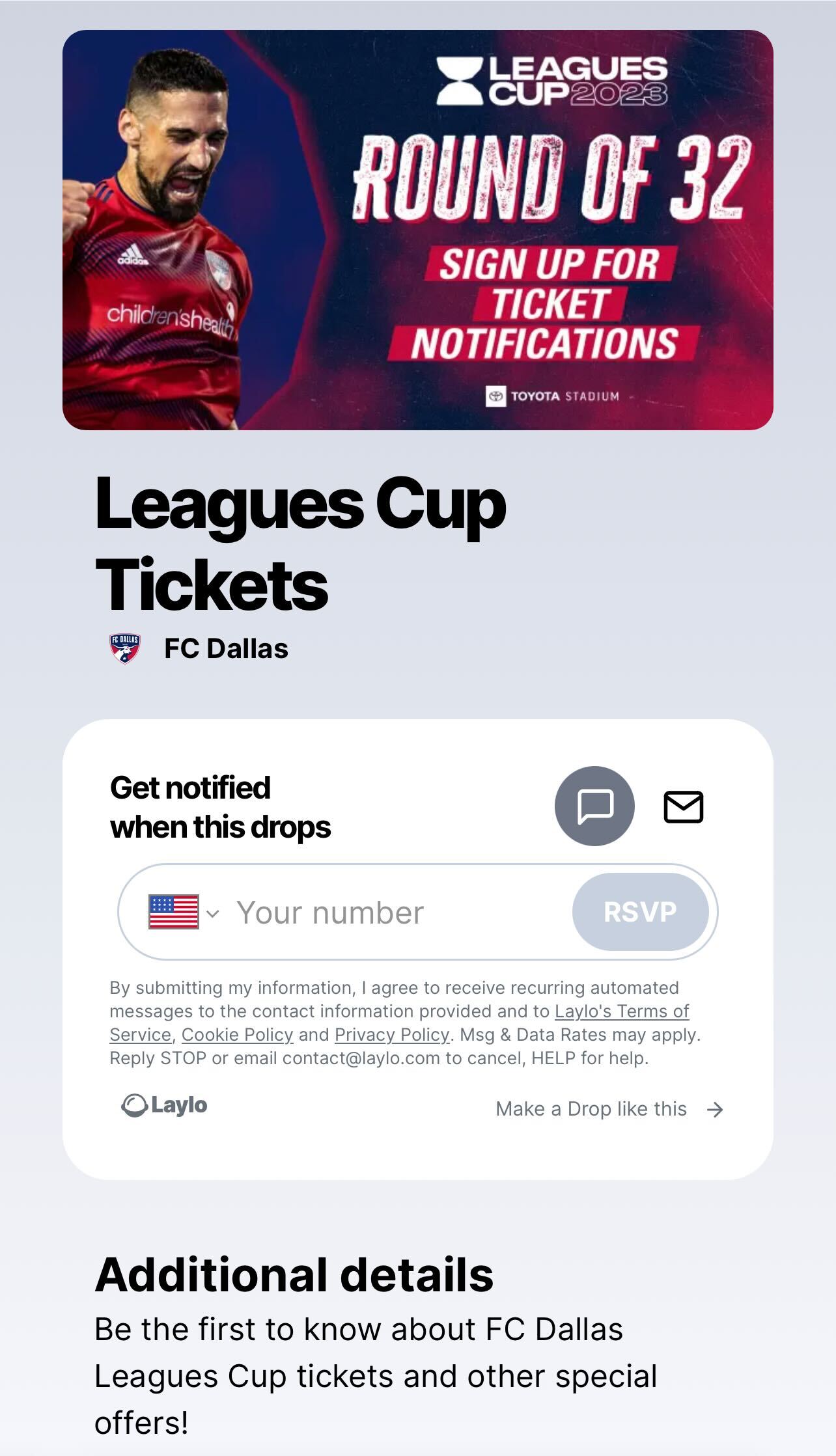Tap Make a Drop like this
This screenshot has height=1456, width=836.
609,1109
